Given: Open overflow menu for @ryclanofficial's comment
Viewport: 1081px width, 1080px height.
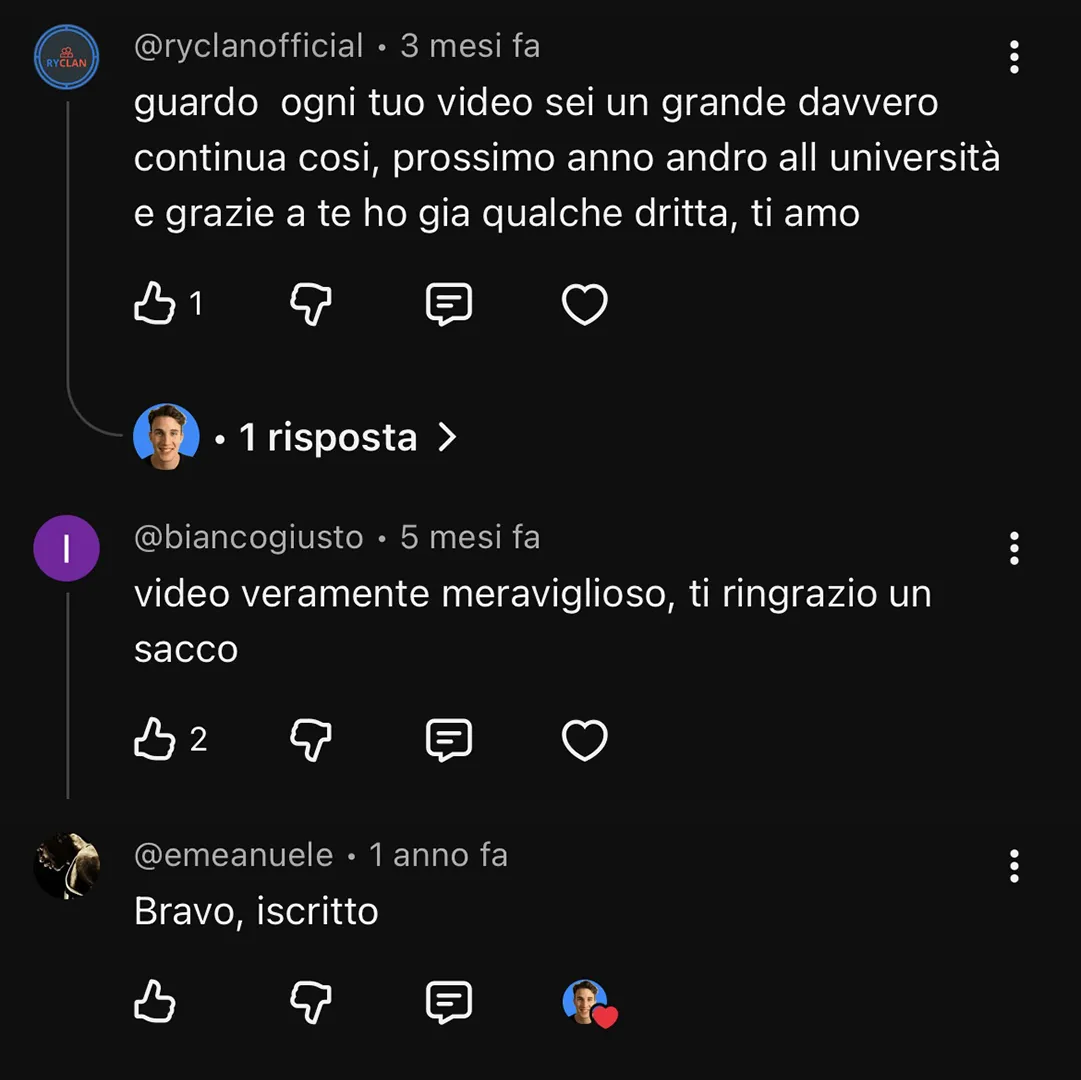Looking at the screenshot, I should (x=1014, y=58).
